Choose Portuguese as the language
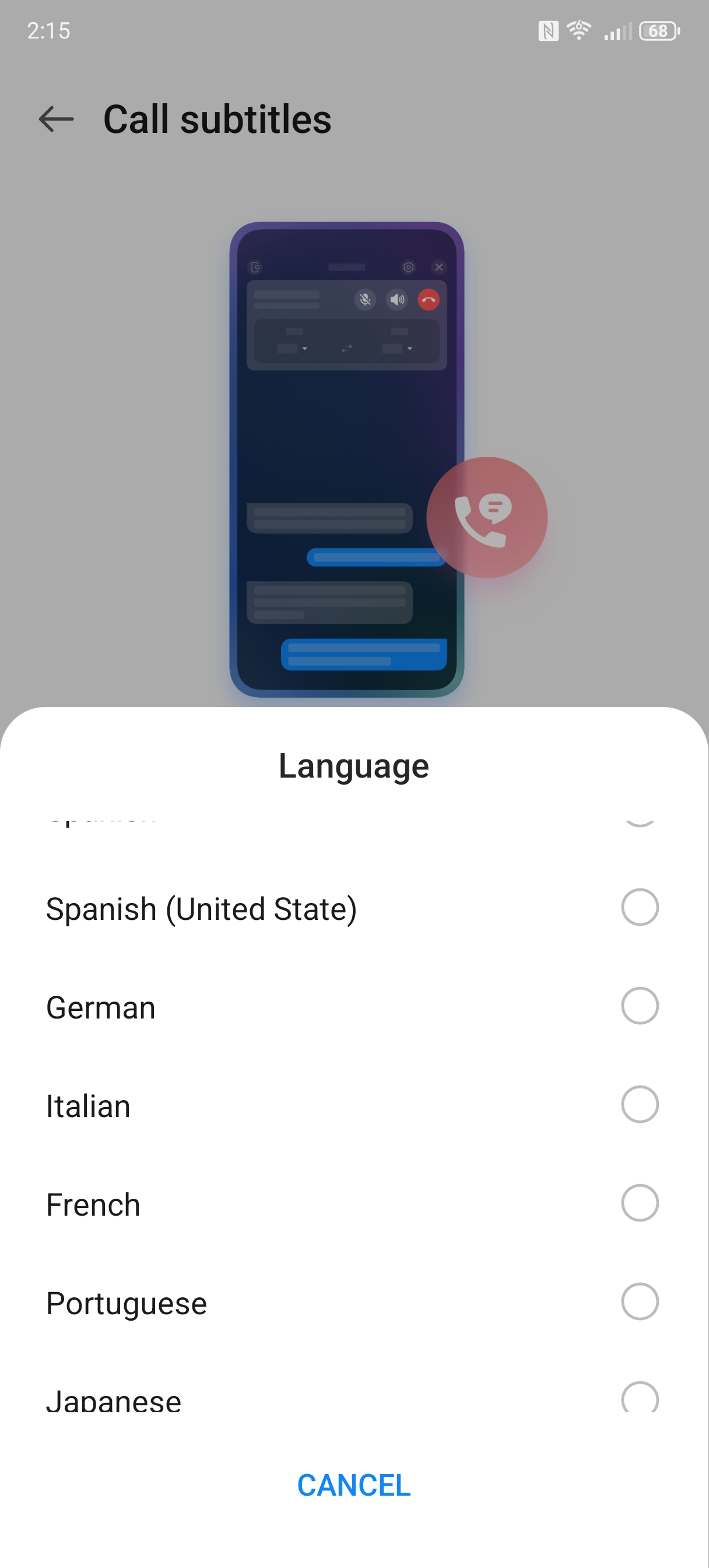The height and width of the screenshot is (1568, 709). pos(639,1302)
